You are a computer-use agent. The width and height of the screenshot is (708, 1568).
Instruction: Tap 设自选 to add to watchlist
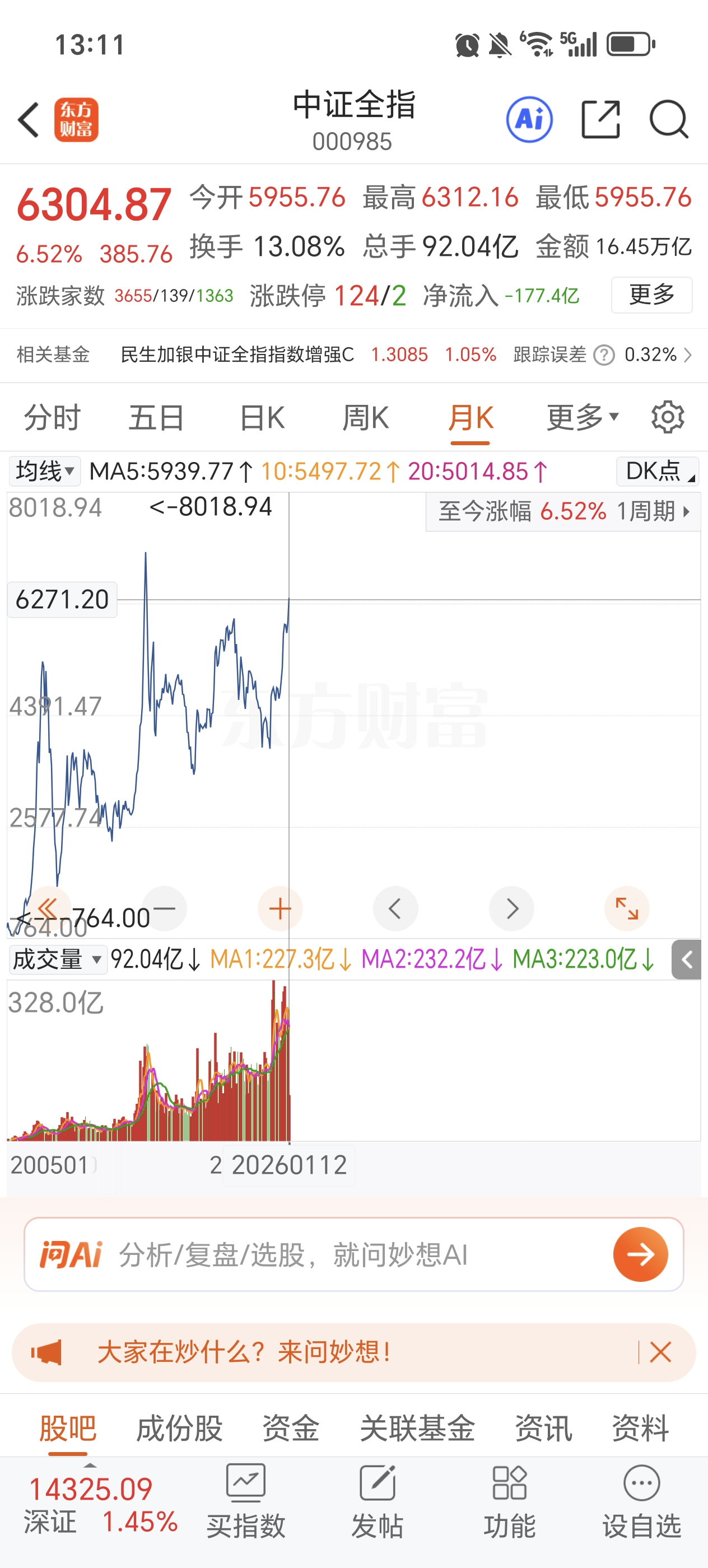[641, 1502]
